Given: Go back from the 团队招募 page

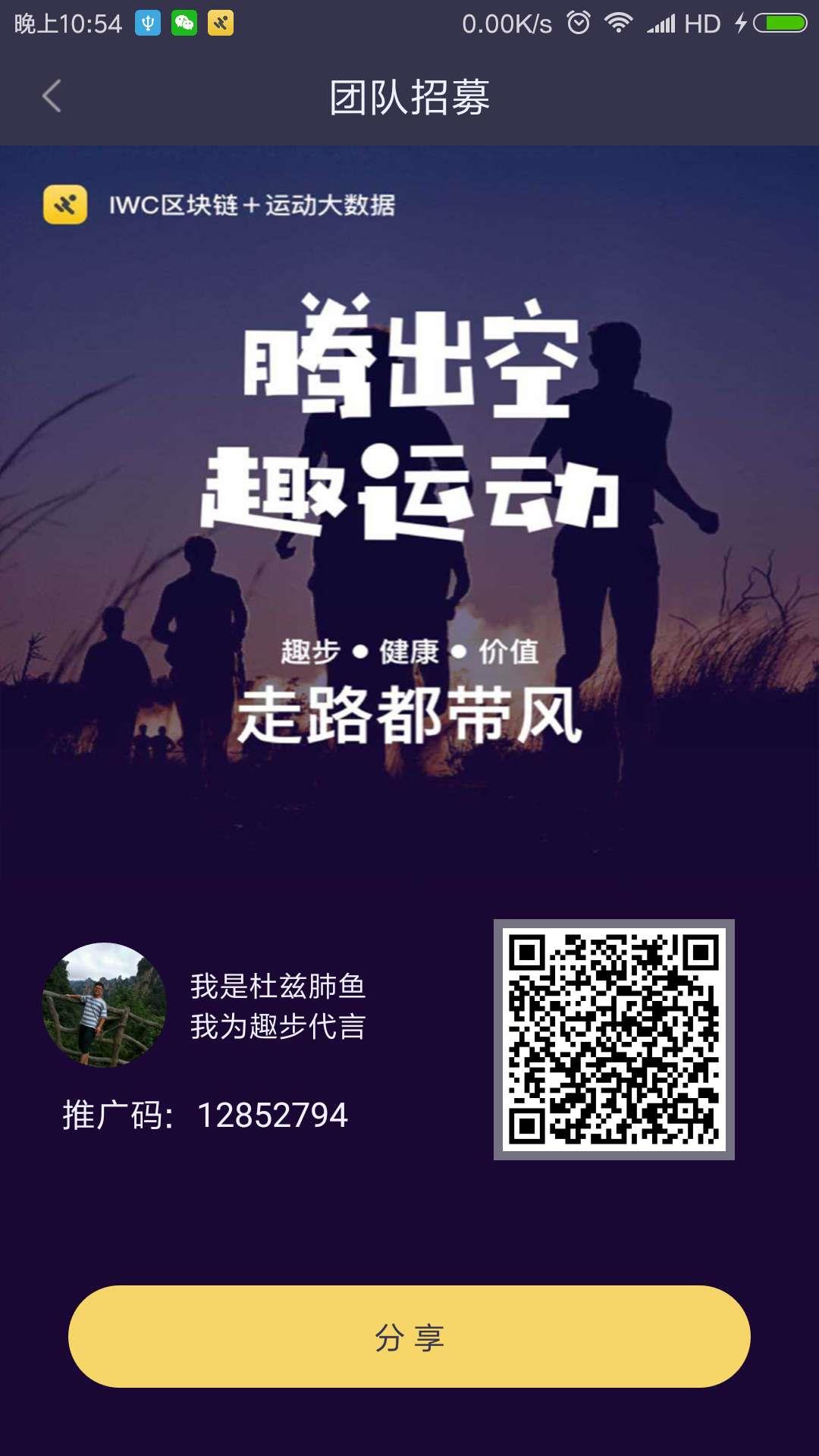Looking at the screenshot, I should pos(52,96).
